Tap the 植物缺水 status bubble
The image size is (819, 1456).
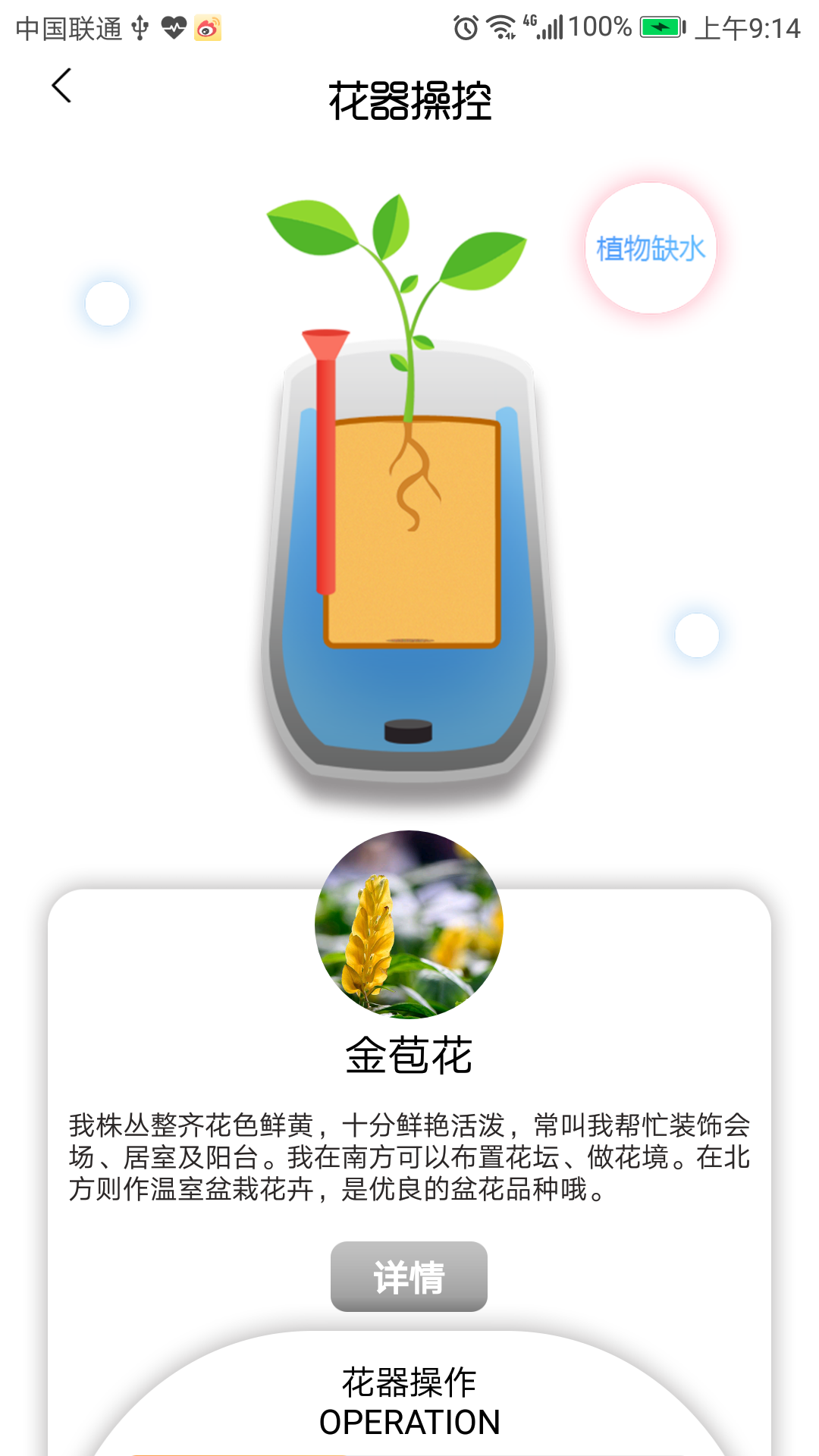point(651,248)
